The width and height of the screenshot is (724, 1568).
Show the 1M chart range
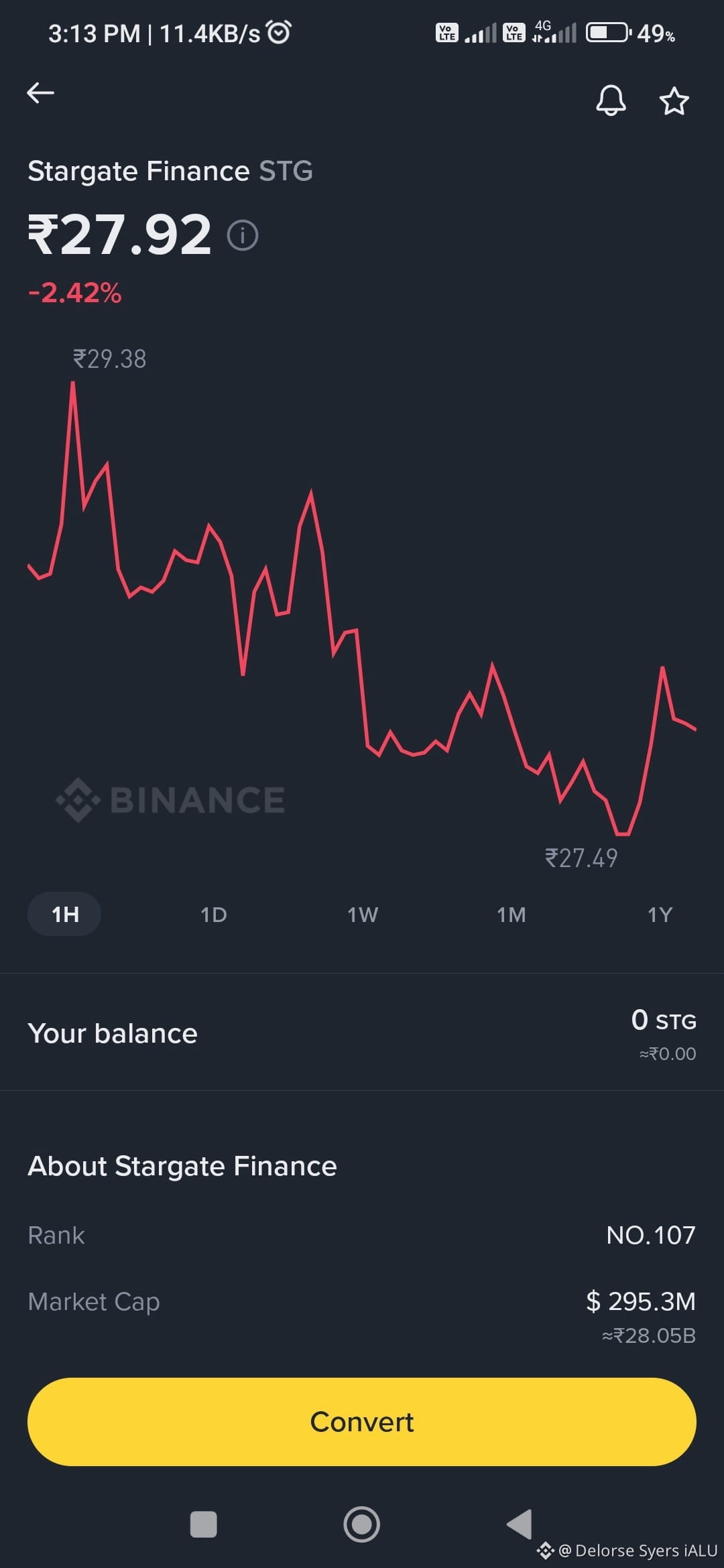pyautogui.click(x=511, y=915)
